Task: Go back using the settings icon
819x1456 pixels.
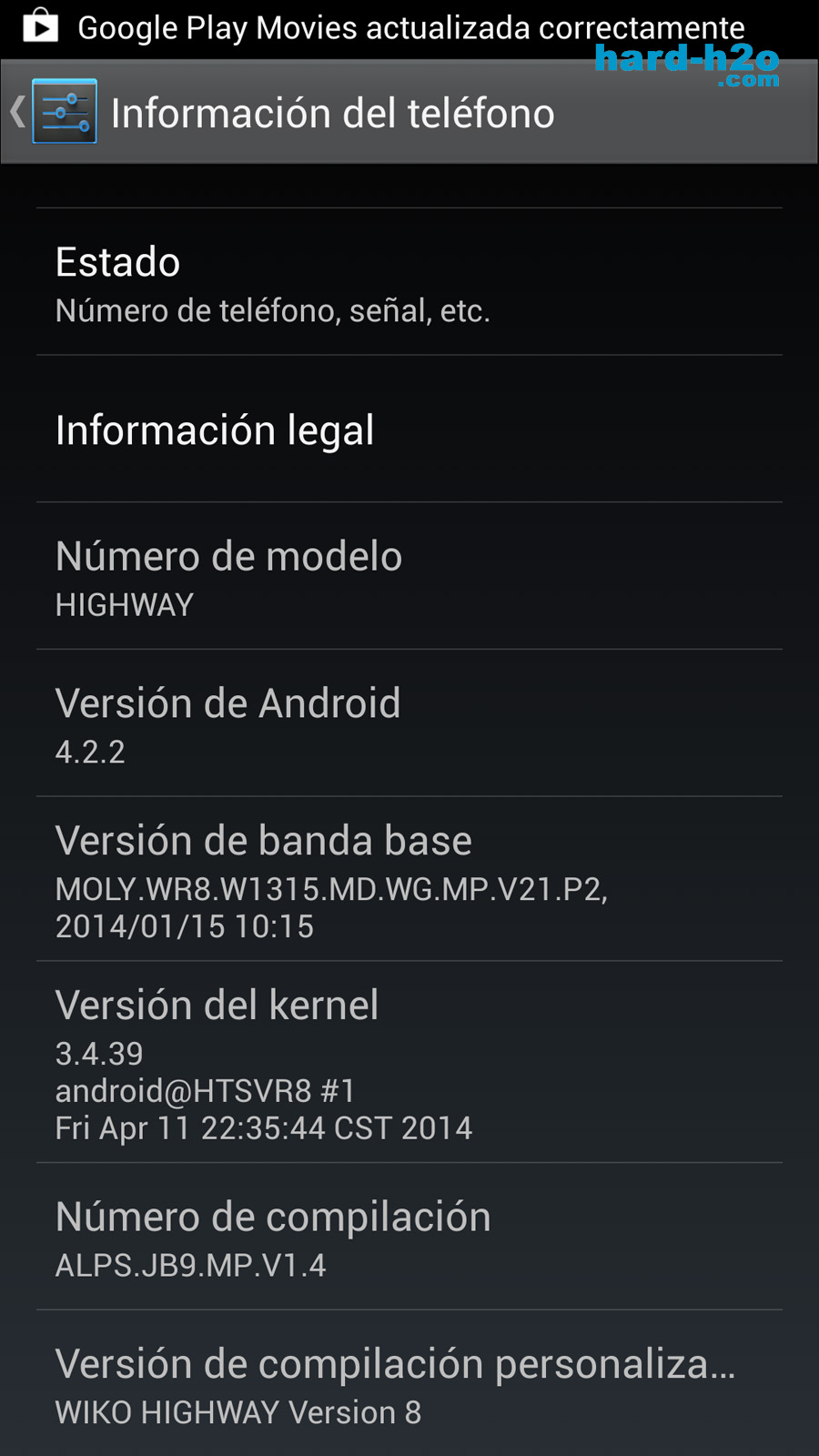Action: (x=62, y=112)
